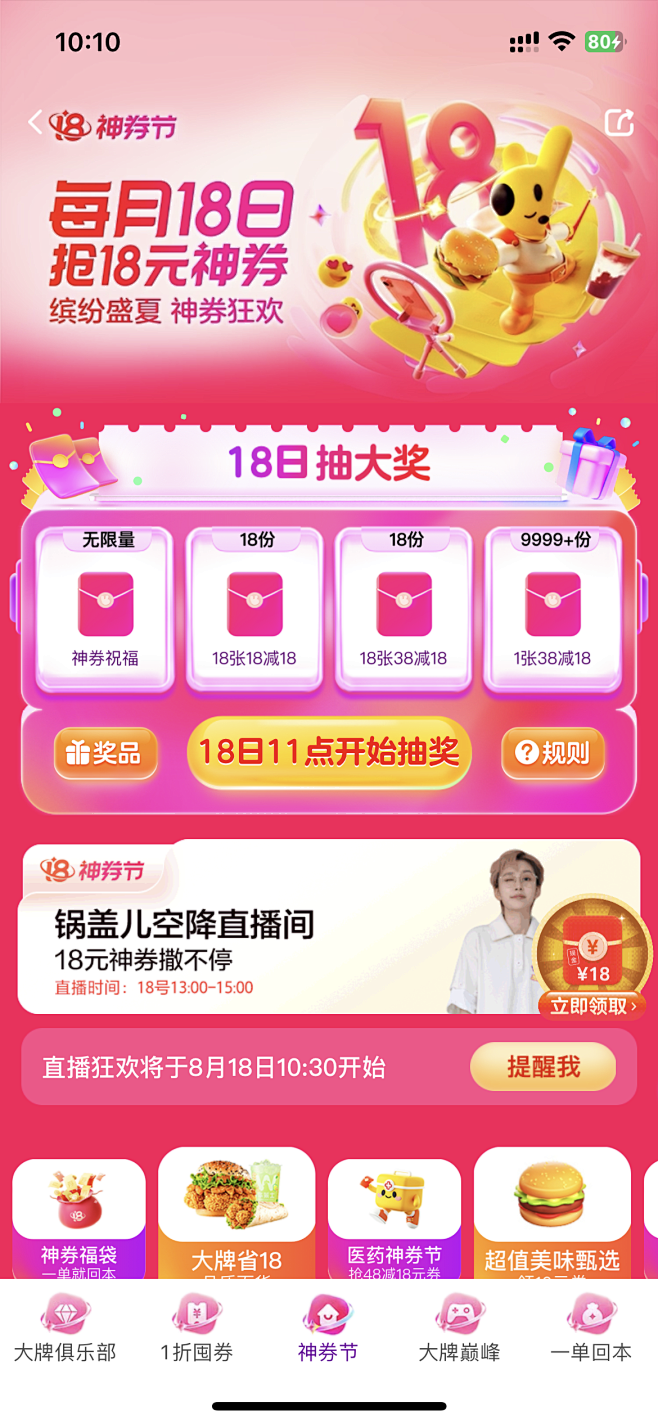Tap 18日11点开始抽奖 button
658x1424 pixels.
[329, 753]
